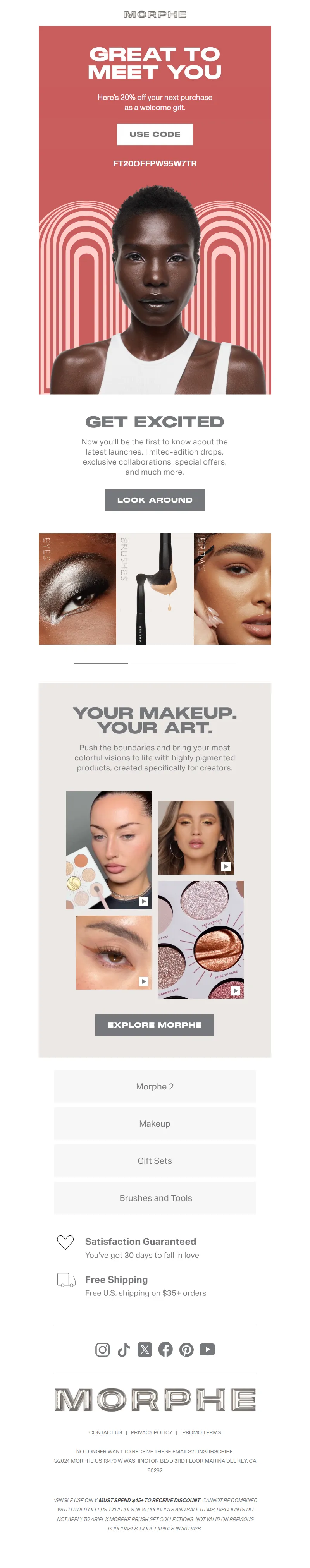
Task: Visit Morphe's TikTok page
Action: coord(124,1350)
